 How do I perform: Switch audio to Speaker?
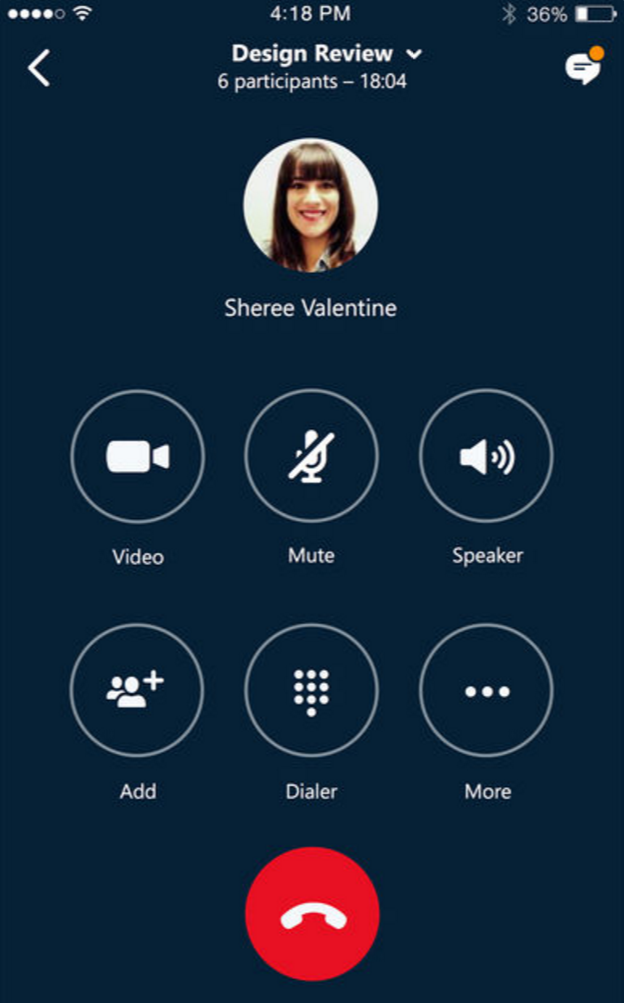tap(486, 456)
